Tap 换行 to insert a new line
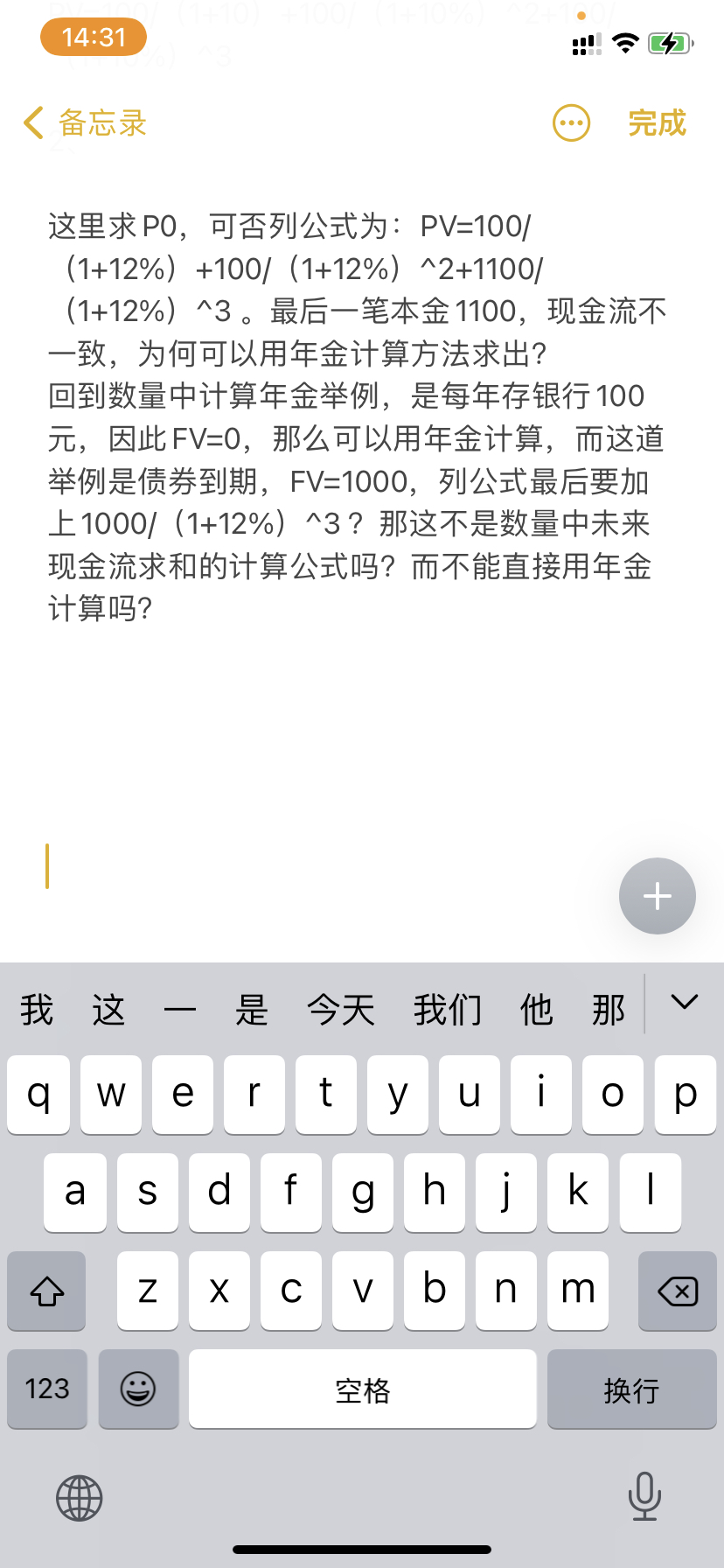724x1568 pixels. (631, 1389)
